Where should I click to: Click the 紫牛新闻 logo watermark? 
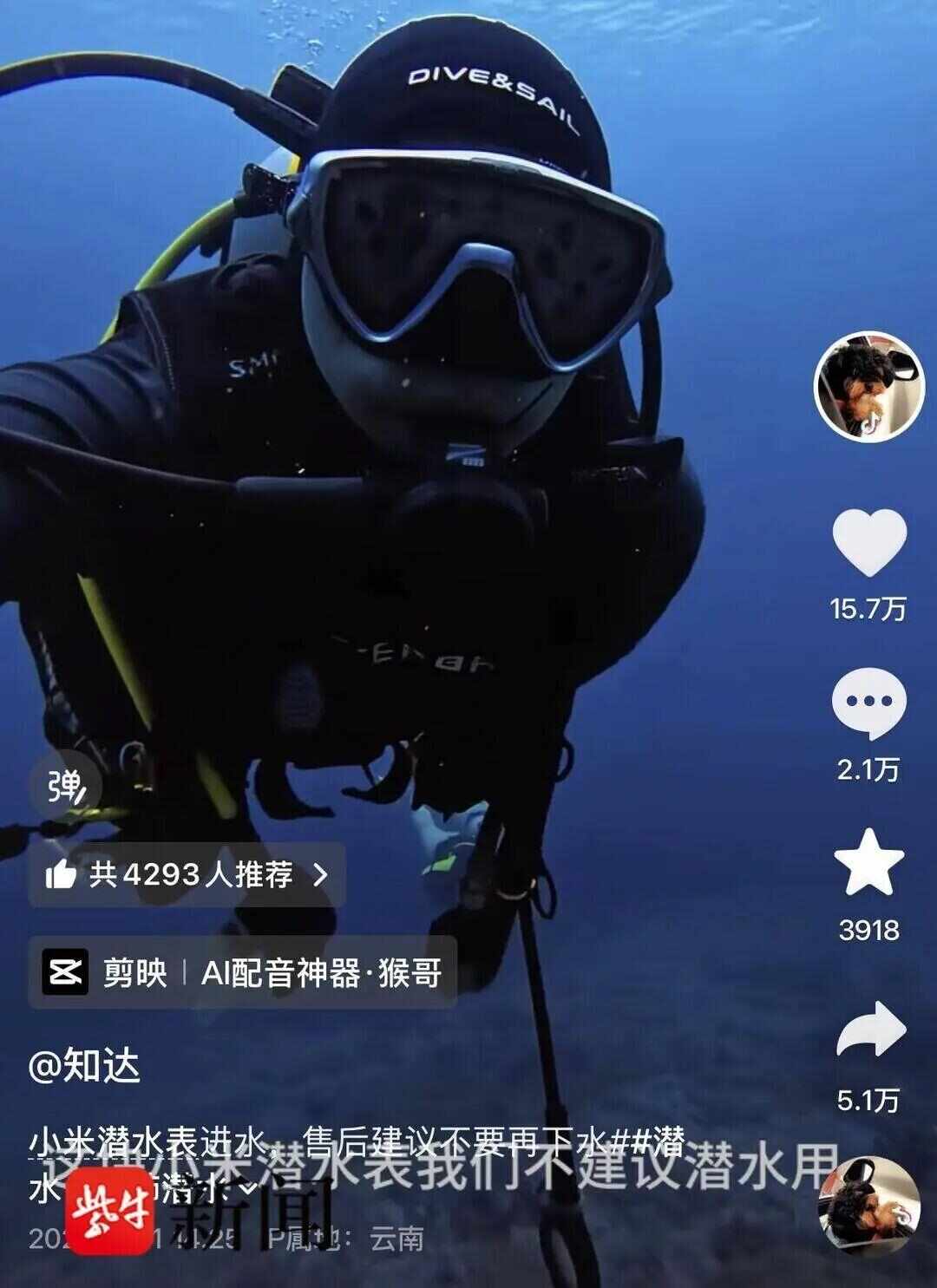pos(107,1208)
